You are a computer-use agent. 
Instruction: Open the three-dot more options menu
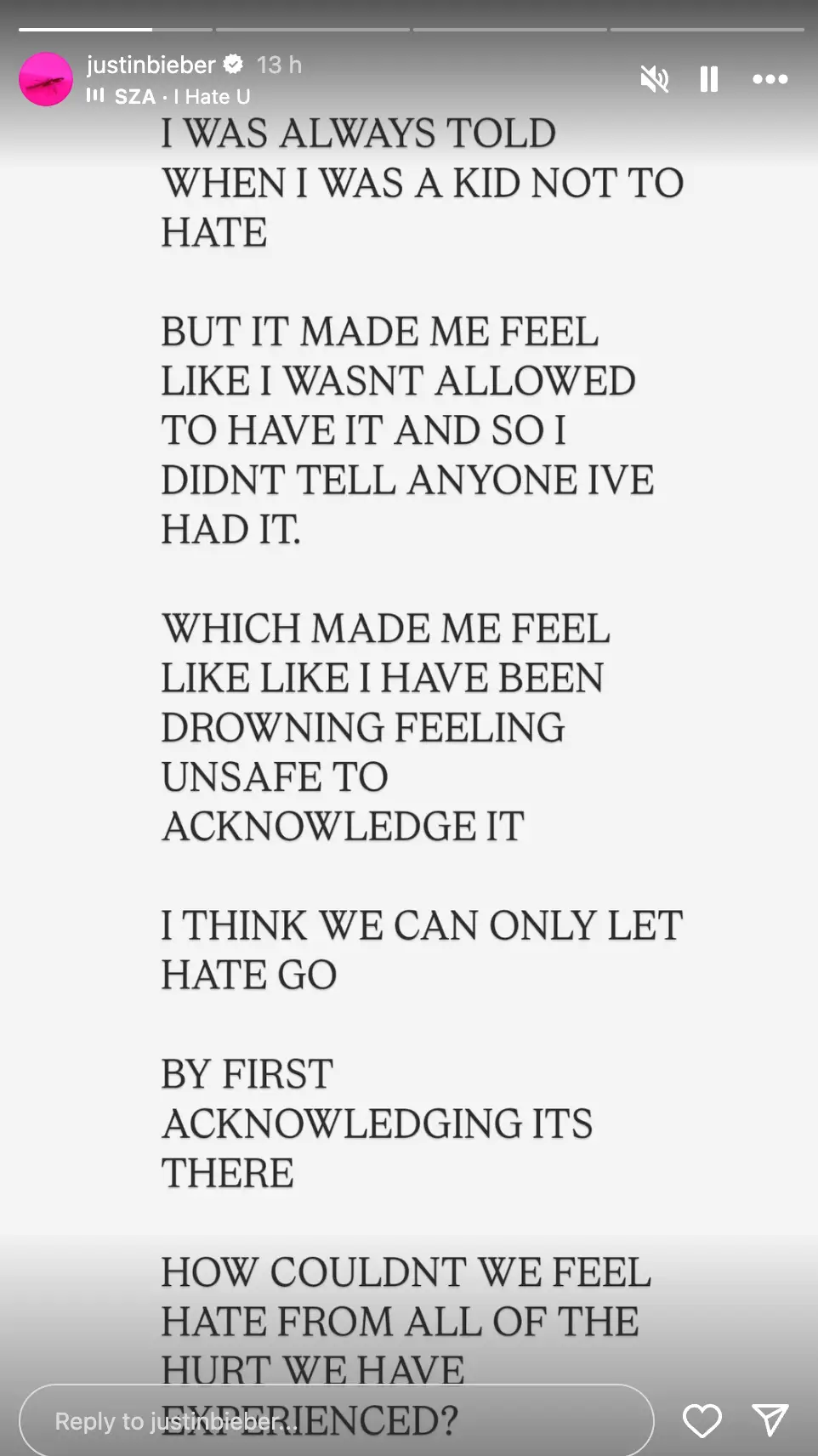click(770, 80)
